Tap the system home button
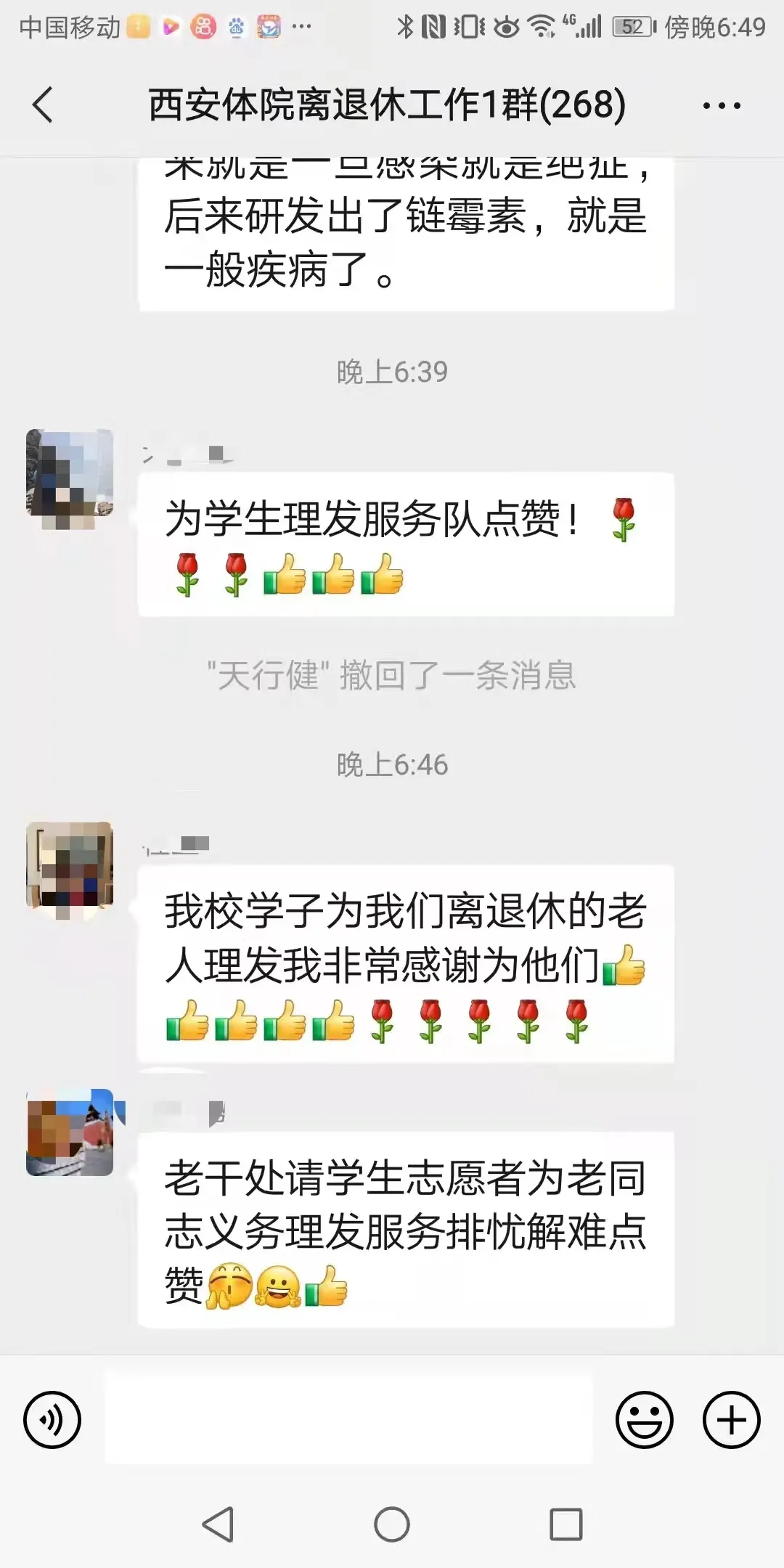The height and width of the screenshot is (1568, 784). (392, 1524)
